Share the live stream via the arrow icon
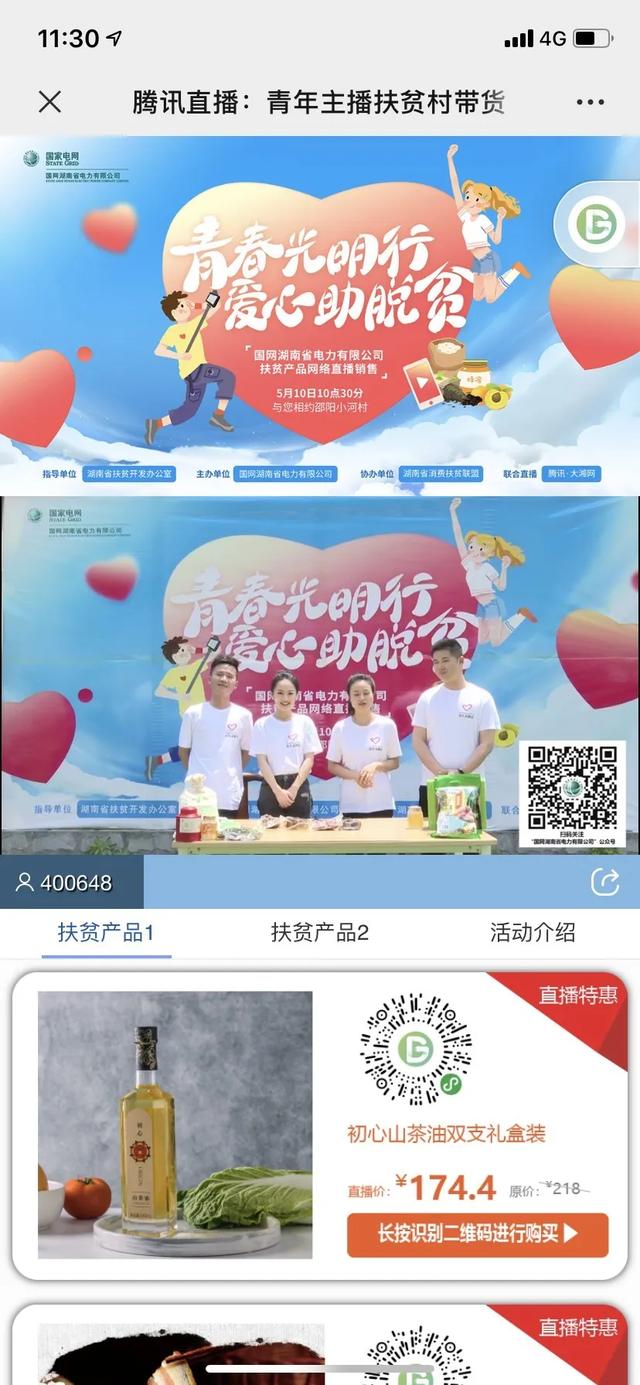The width and height of the screenshot is (640, 1385). pos(605,881)
